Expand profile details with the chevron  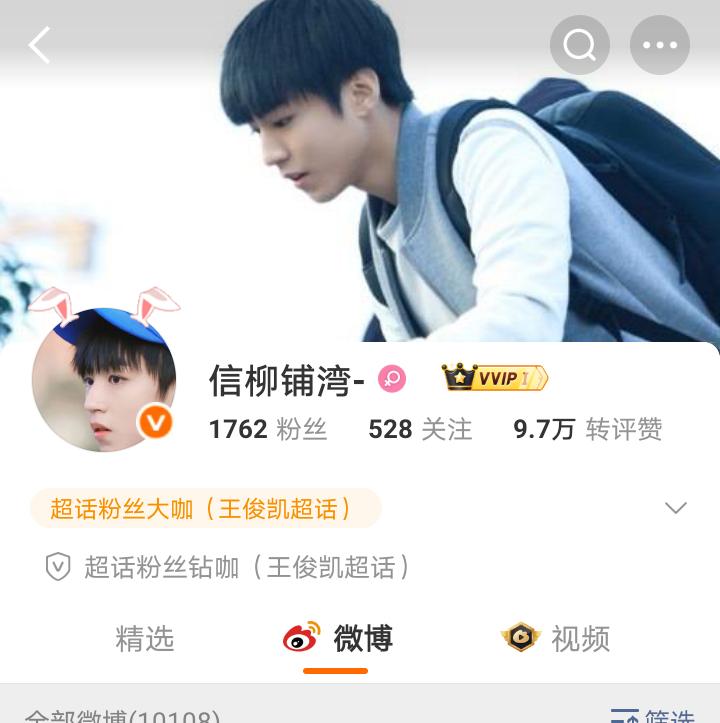(676, 508)
